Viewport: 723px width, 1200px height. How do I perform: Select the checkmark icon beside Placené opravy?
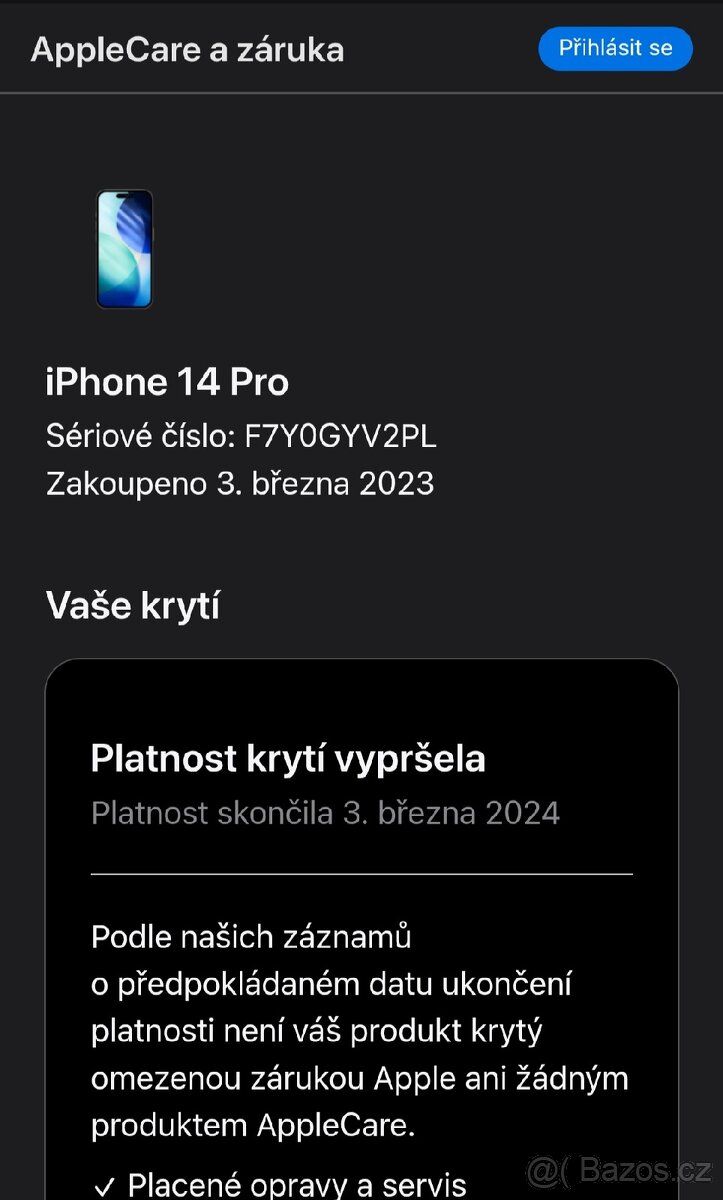point(103,1185)
